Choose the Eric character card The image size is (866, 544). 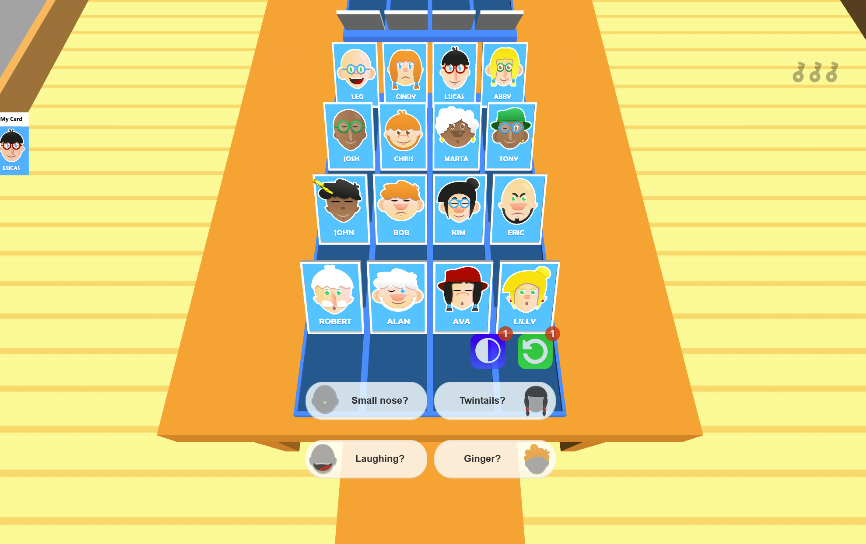pos(517,210)
